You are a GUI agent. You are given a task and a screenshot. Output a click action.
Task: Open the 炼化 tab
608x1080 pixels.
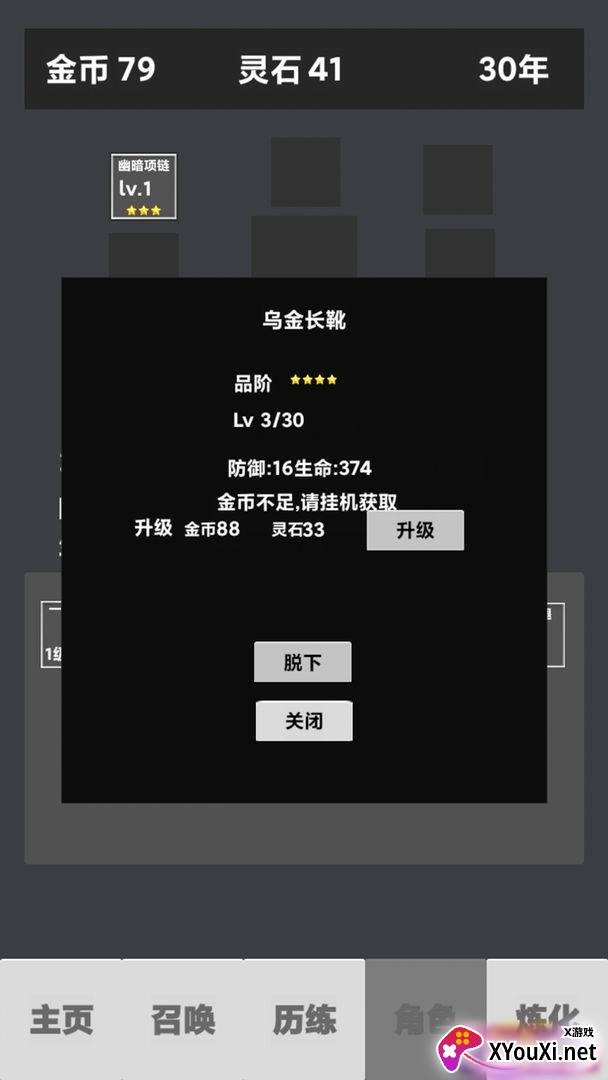click(x=547, y=1019)
